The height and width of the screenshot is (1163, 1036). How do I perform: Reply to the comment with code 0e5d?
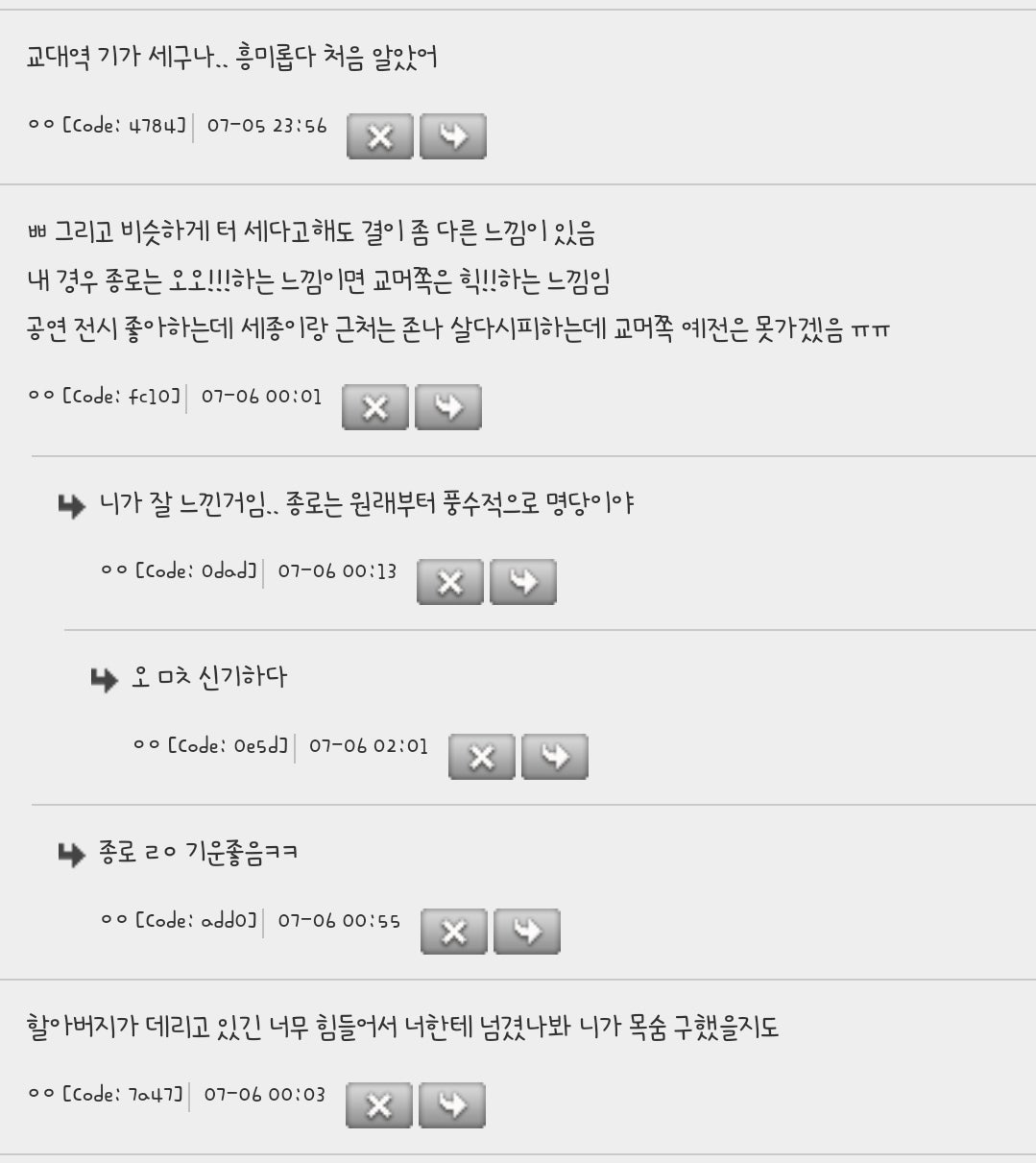(555, 757)
